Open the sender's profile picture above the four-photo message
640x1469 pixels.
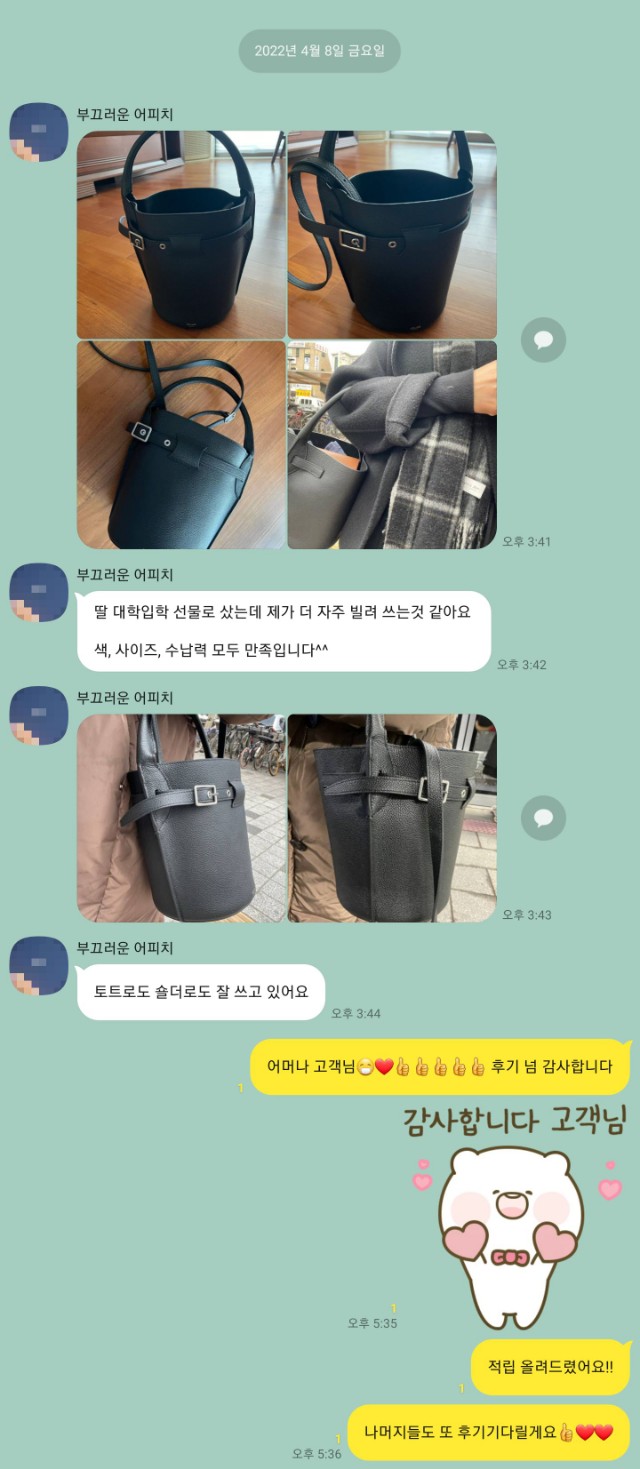[x=38, y=131]
